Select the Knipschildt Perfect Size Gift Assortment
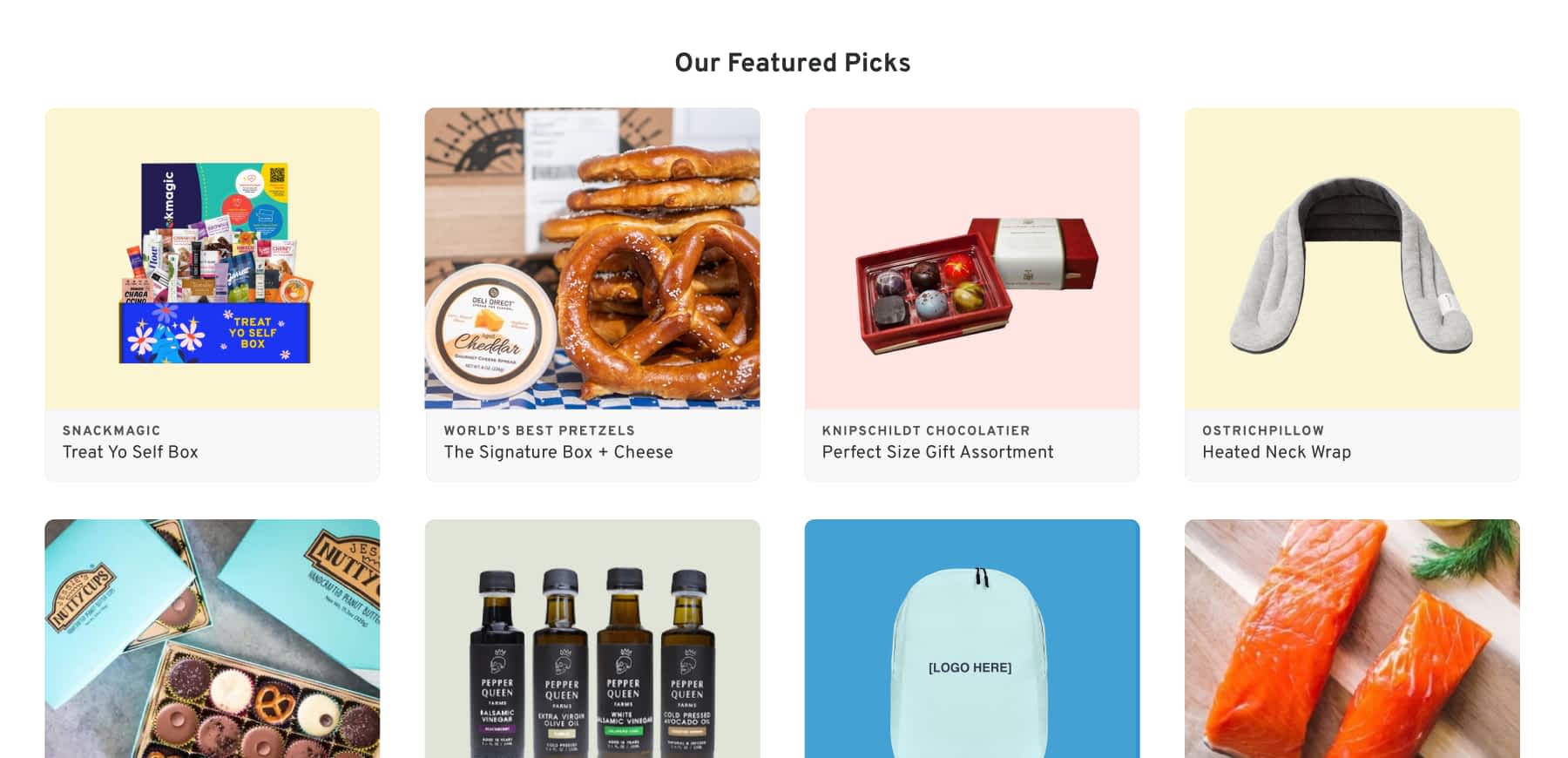The width and height of the screenshot is (1568, 758). point(971,294)
